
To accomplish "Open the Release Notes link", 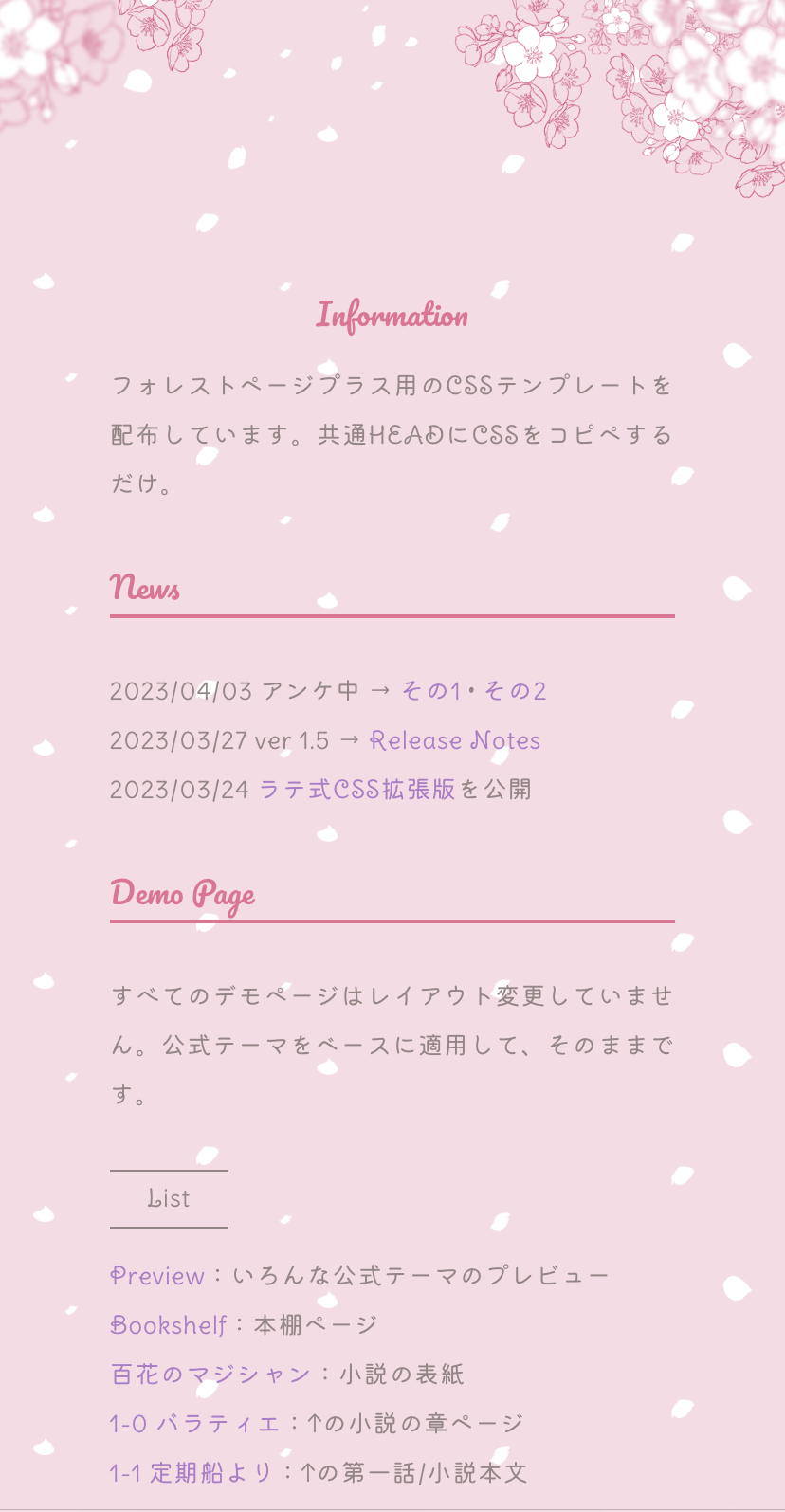I will pyautogui.click(x=455, y=740).
